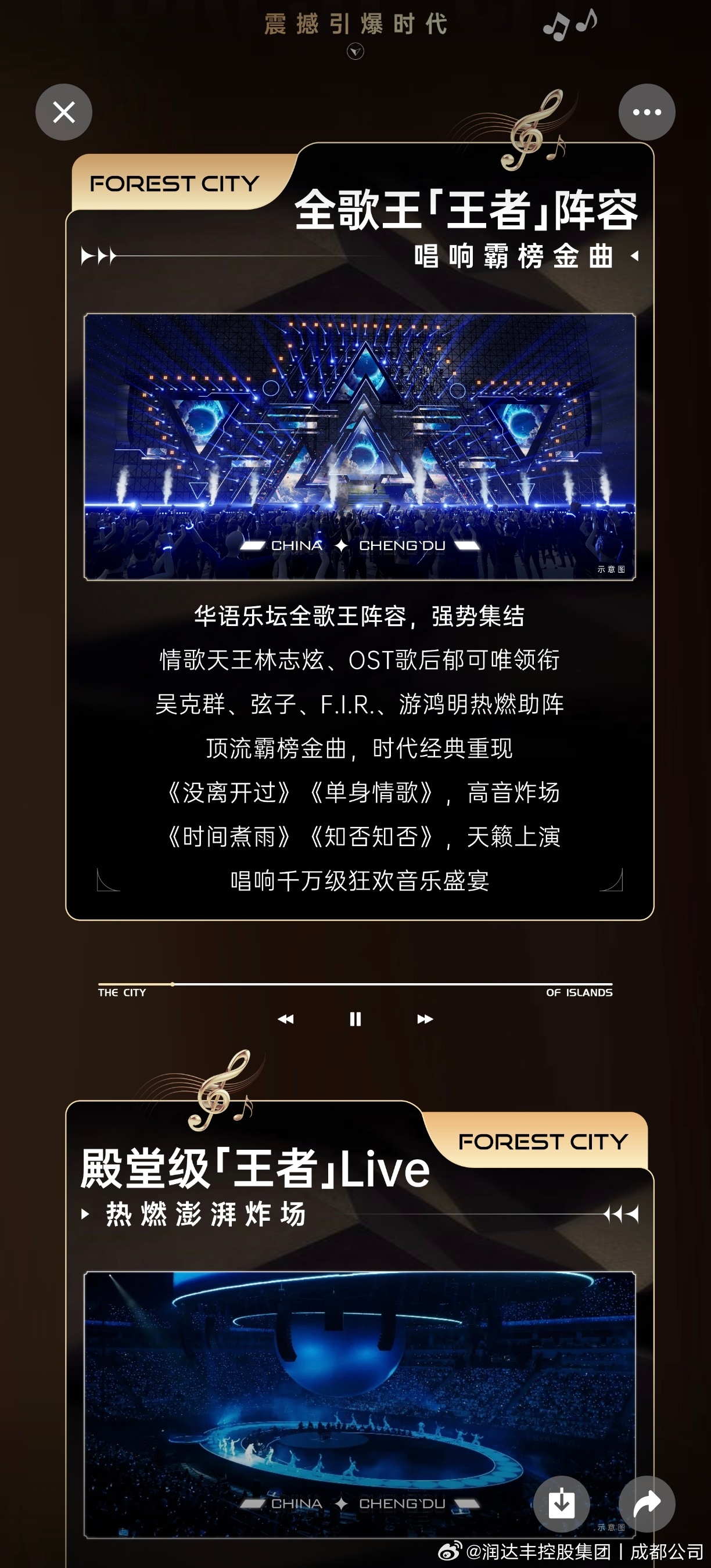Share the image with the arrow icon

coord(647,1504)
